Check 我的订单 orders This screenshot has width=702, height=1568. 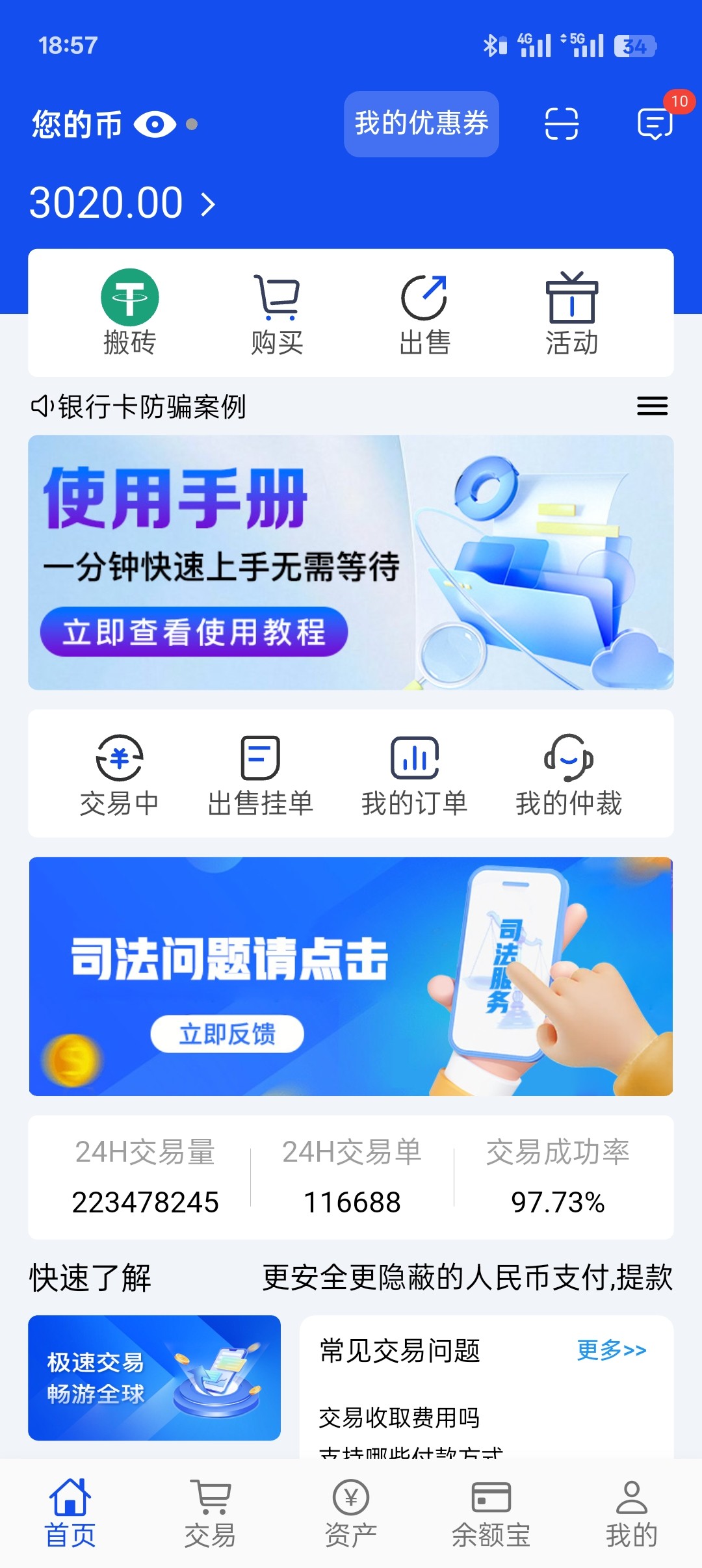pos(415,774)
